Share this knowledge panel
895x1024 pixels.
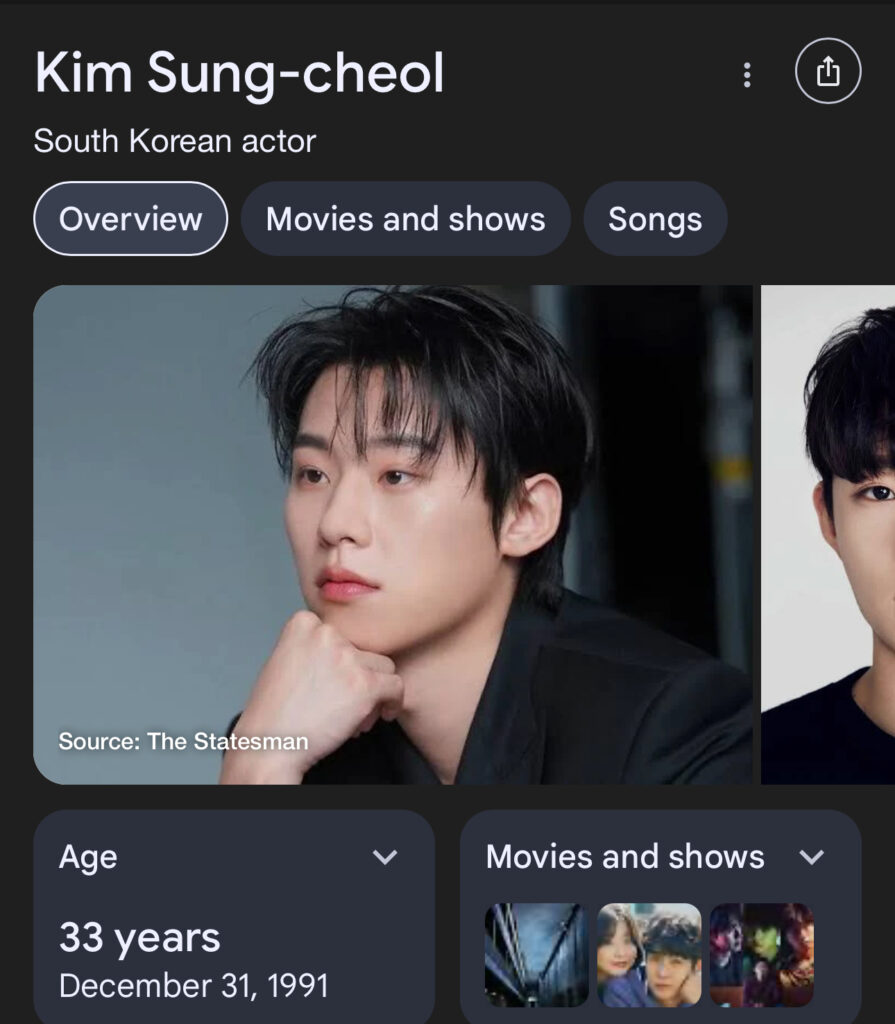827,72
